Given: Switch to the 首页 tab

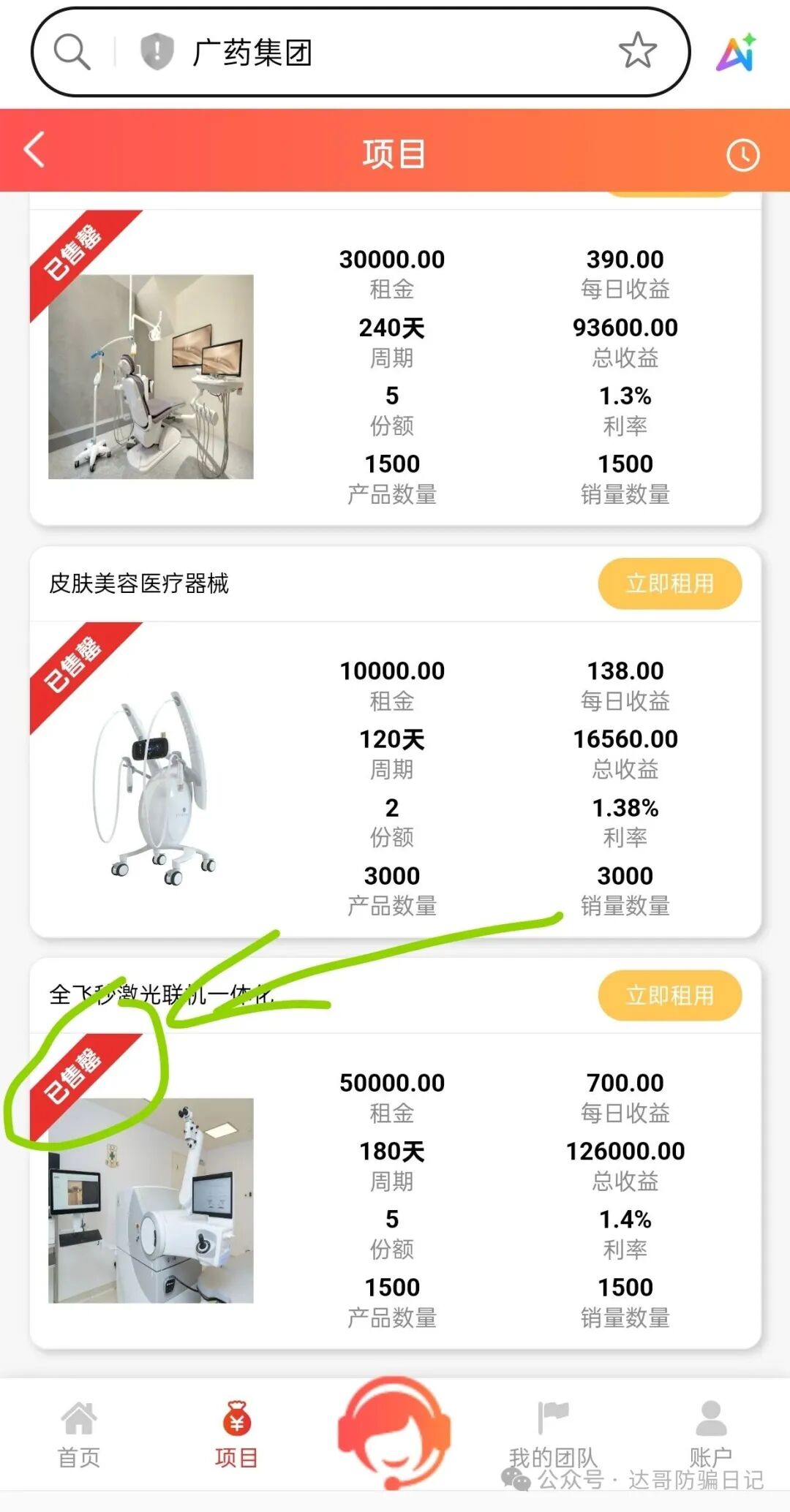Looking at the screenshot, I should coord(79,1434).
